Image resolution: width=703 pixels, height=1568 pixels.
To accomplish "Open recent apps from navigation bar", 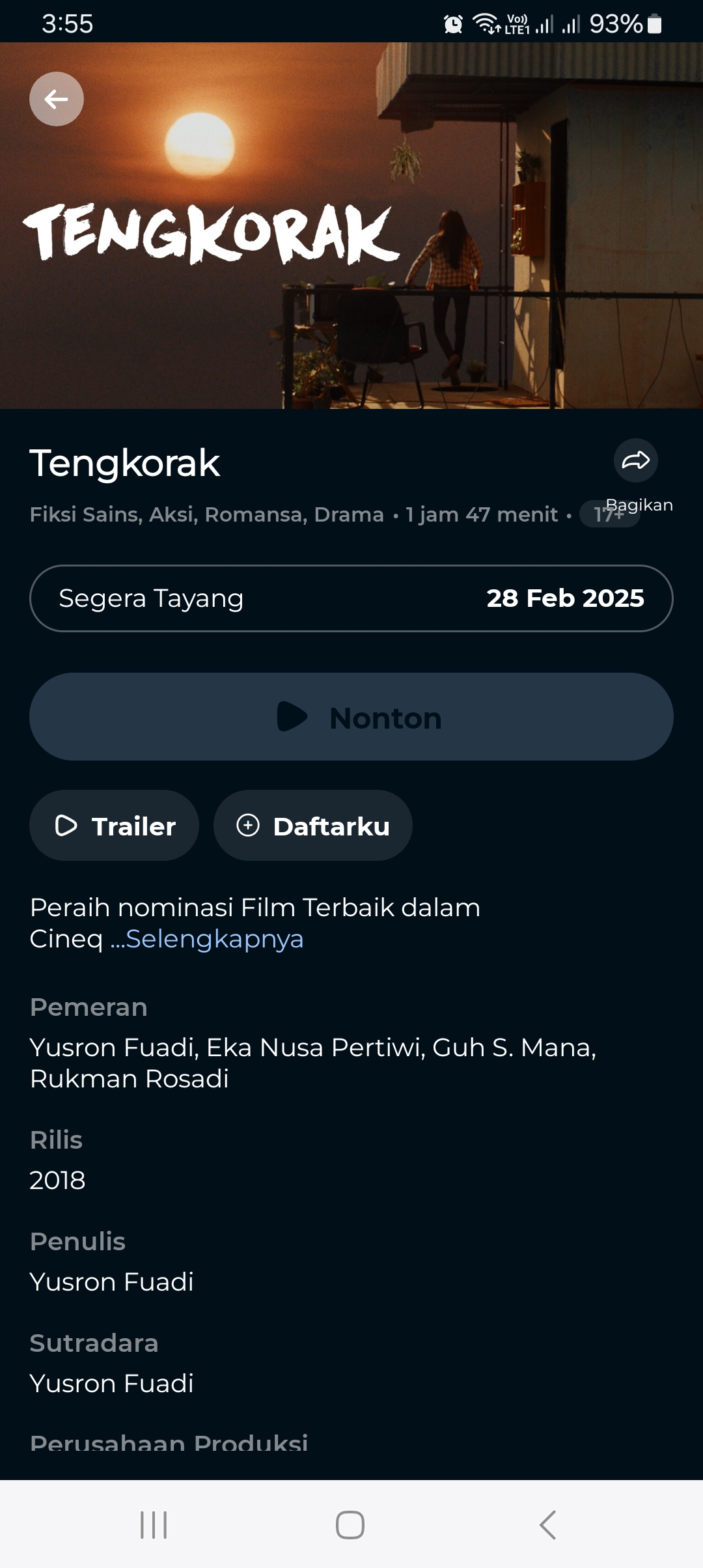I will [154, 1524].
